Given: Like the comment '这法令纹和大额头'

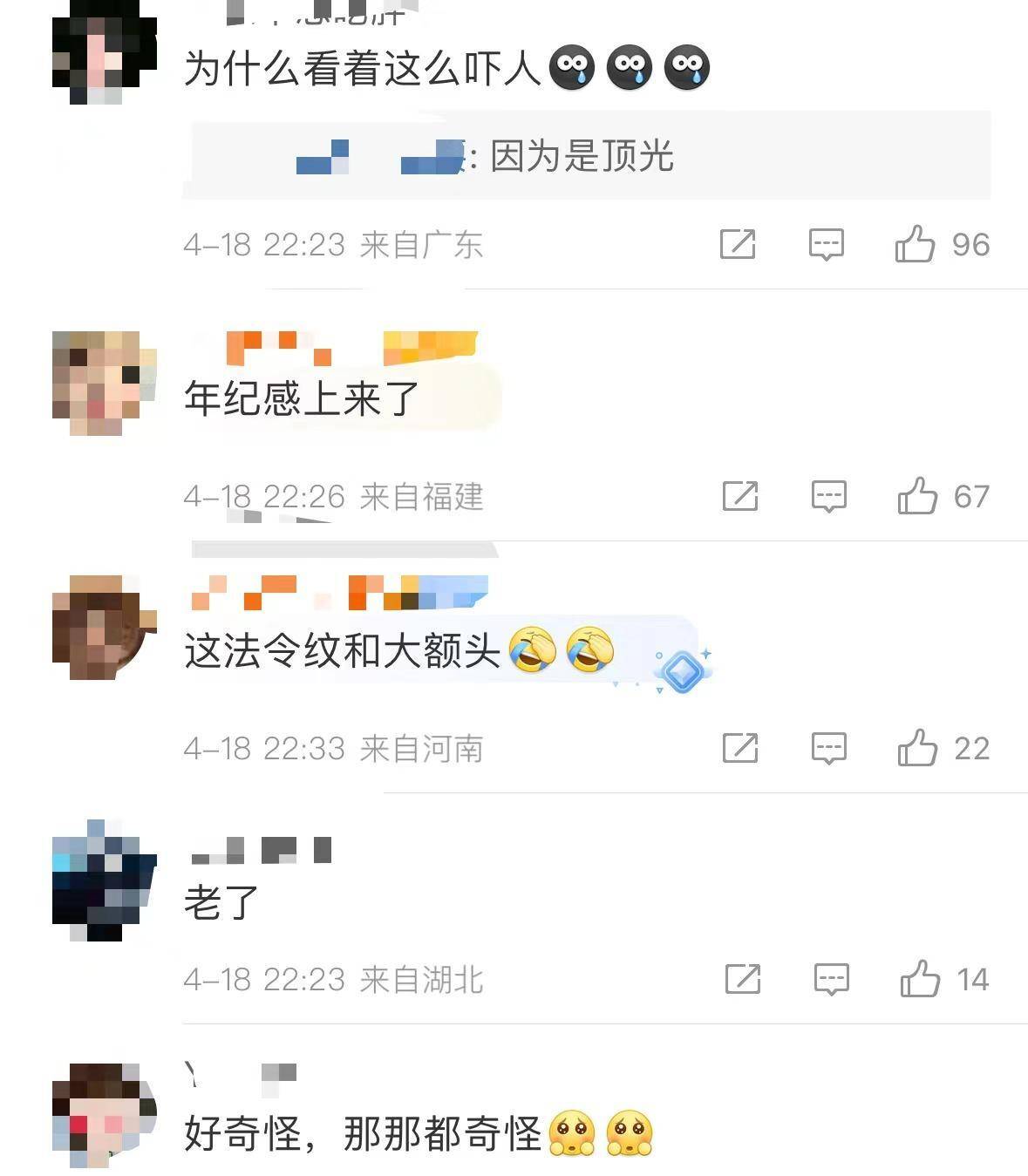Looking at the screenshot, I should pos(917,748).
